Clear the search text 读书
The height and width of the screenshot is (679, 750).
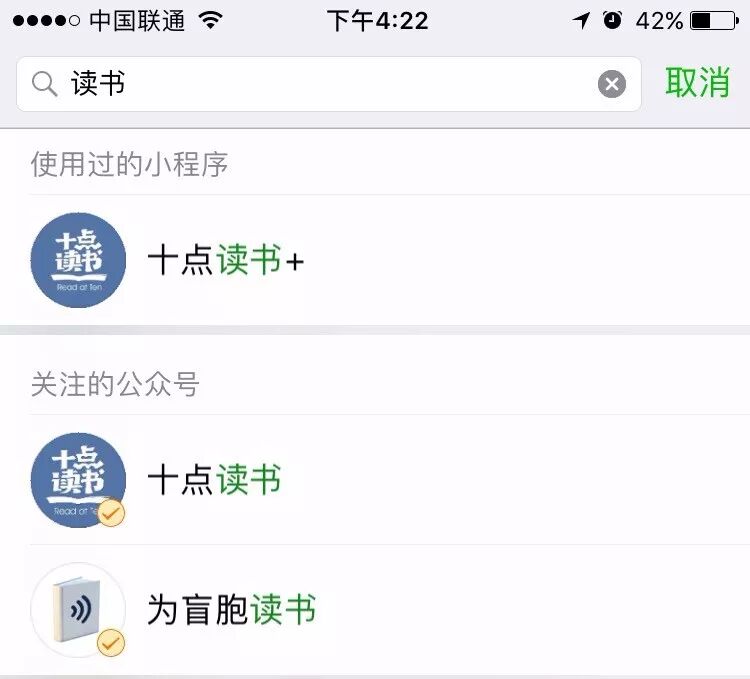tap(612, 84)
